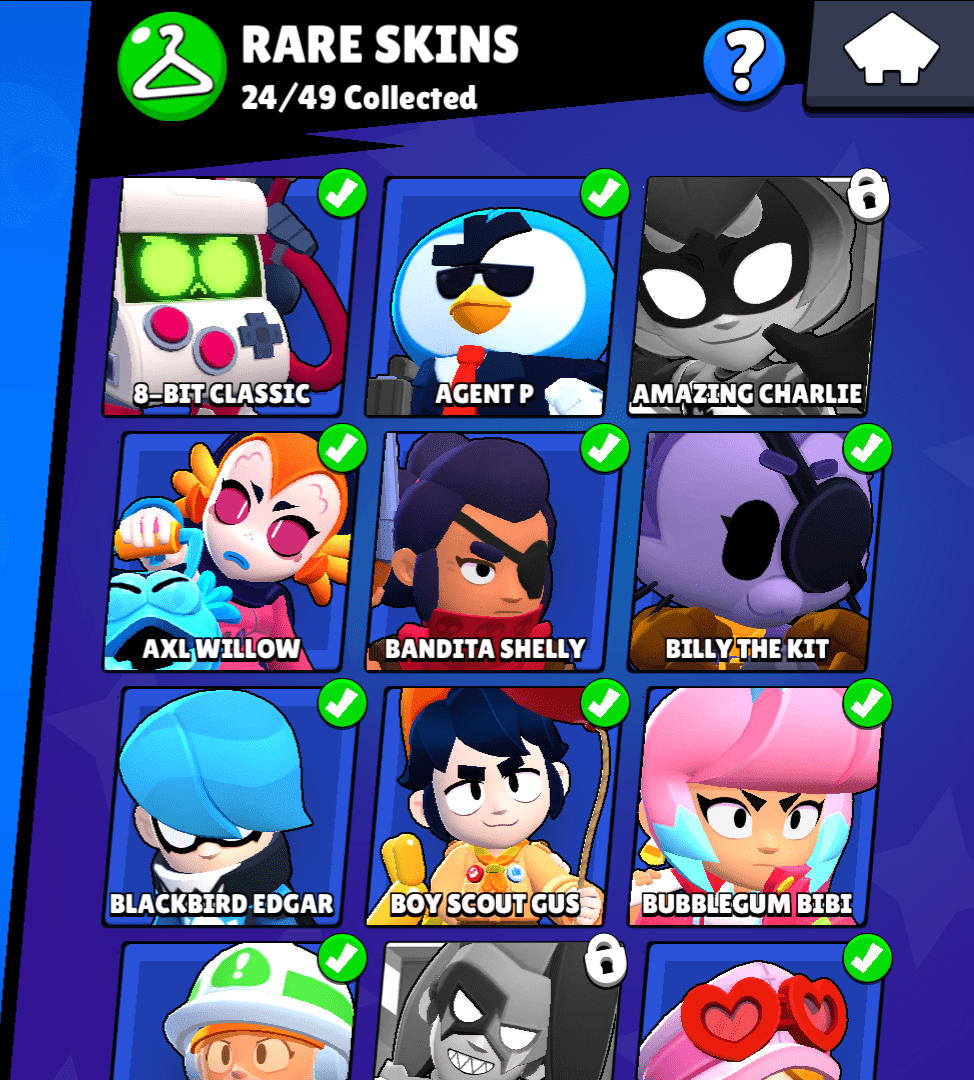The width and height of the screenshot is (974, 1080).
Task: View the Agent P skin
Action: tap(492, 297)
